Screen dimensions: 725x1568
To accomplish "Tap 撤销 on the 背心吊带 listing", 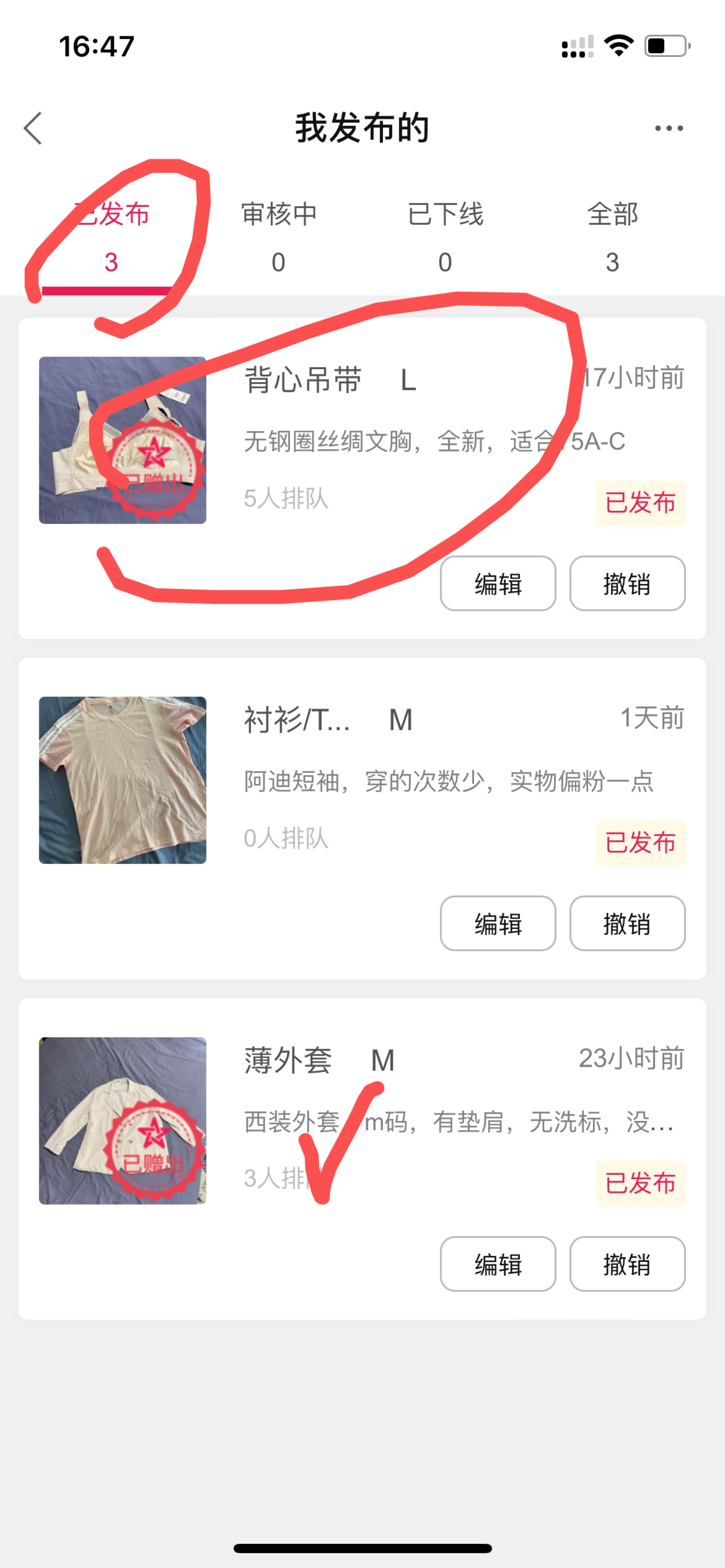I will click(627, 583).
